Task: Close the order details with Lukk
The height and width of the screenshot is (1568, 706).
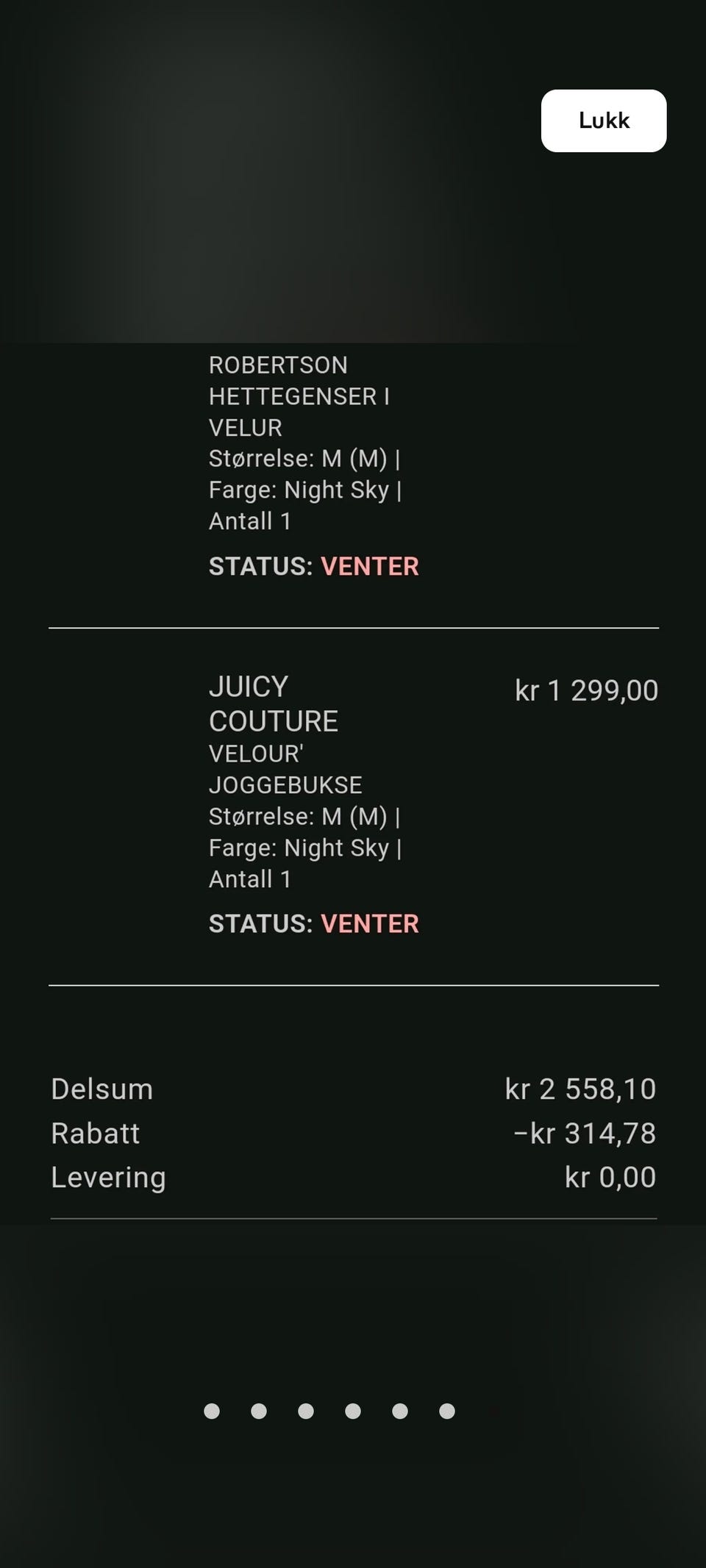Action: pyautogui.click(x=604, y=121)
